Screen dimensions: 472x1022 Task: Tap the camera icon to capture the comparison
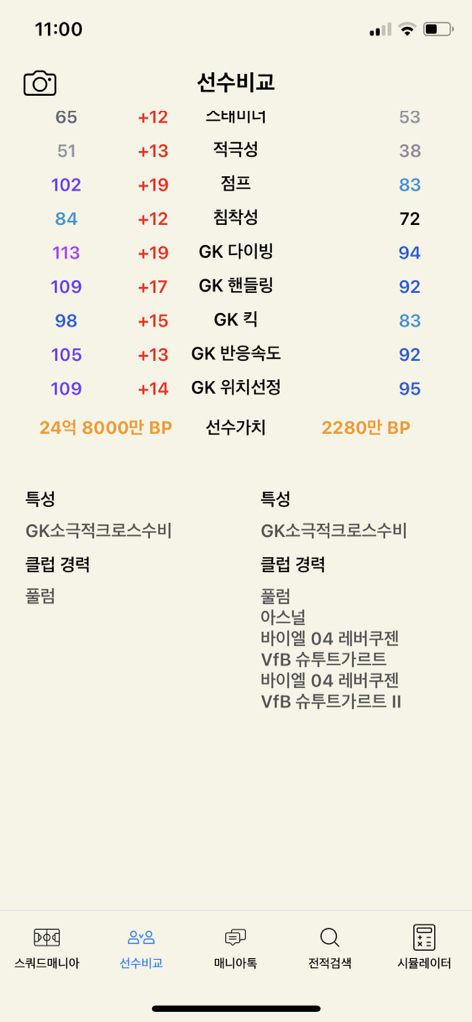[x=40, y=83]
